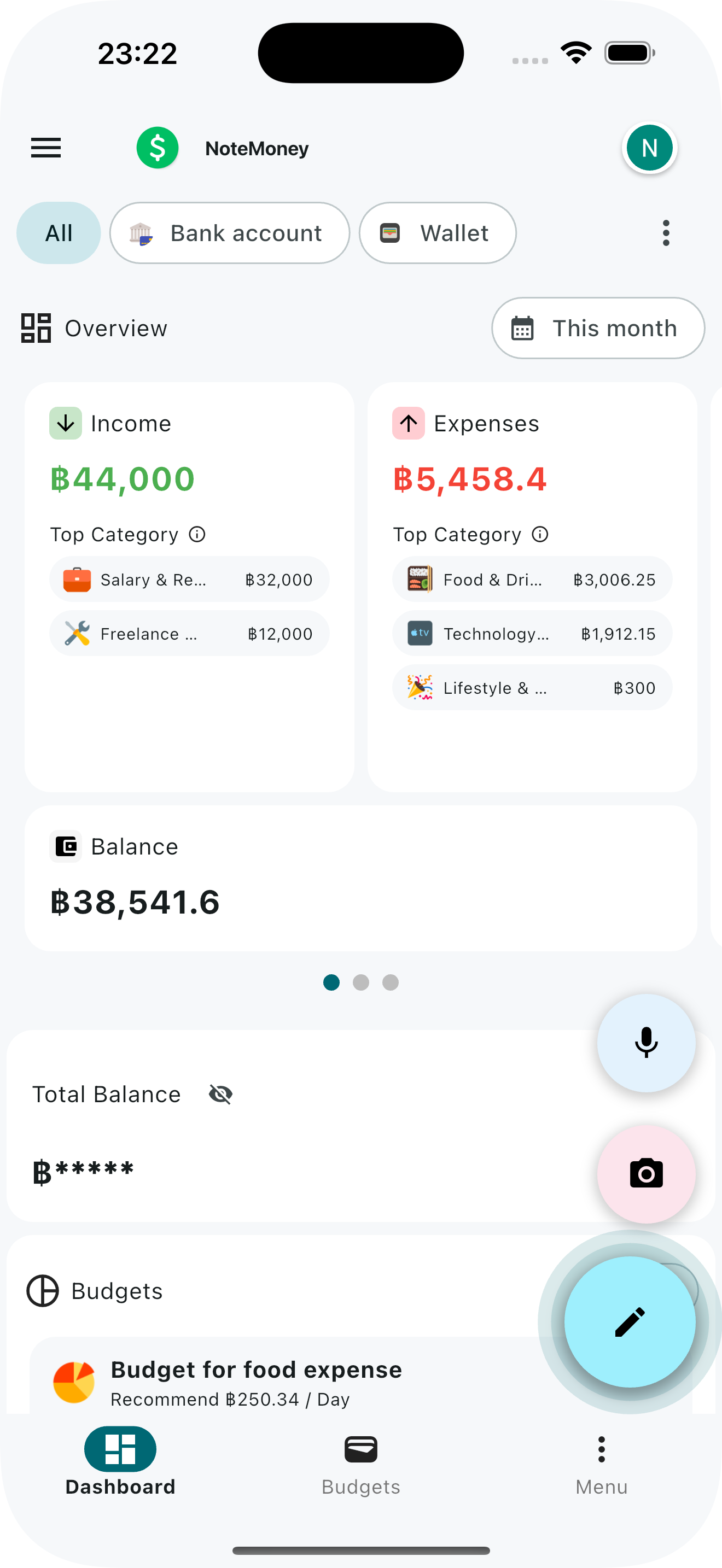Screen dimensions: 722x1568
Task: Toggle the Wallet account filter
Action: click(437, 232)
